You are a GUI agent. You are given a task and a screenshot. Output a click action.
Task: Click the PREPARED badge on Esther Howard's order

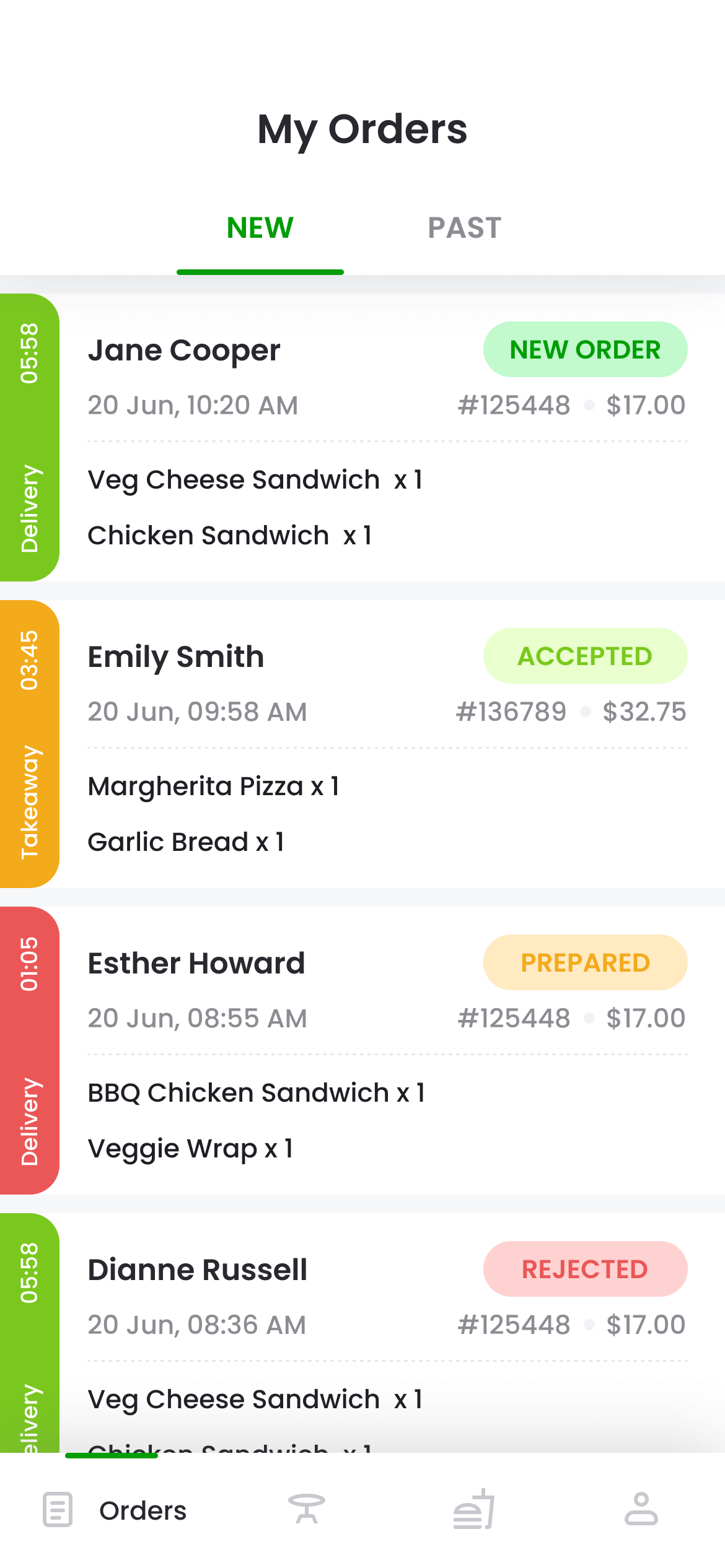[x=585, y=962]
